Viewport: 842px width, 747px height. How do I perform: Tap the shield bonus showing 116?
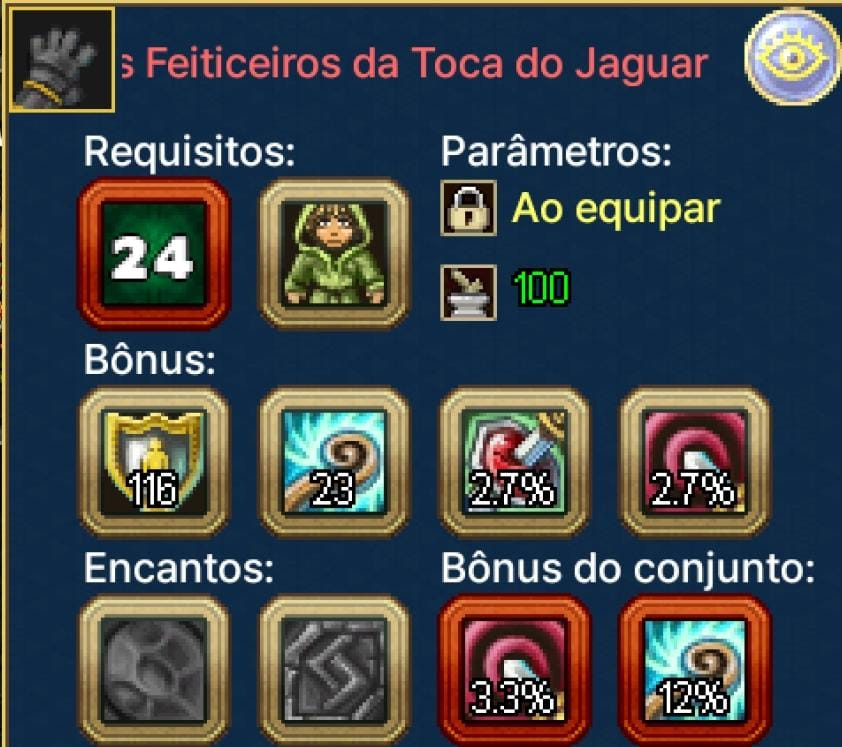[x=153, y=462]
